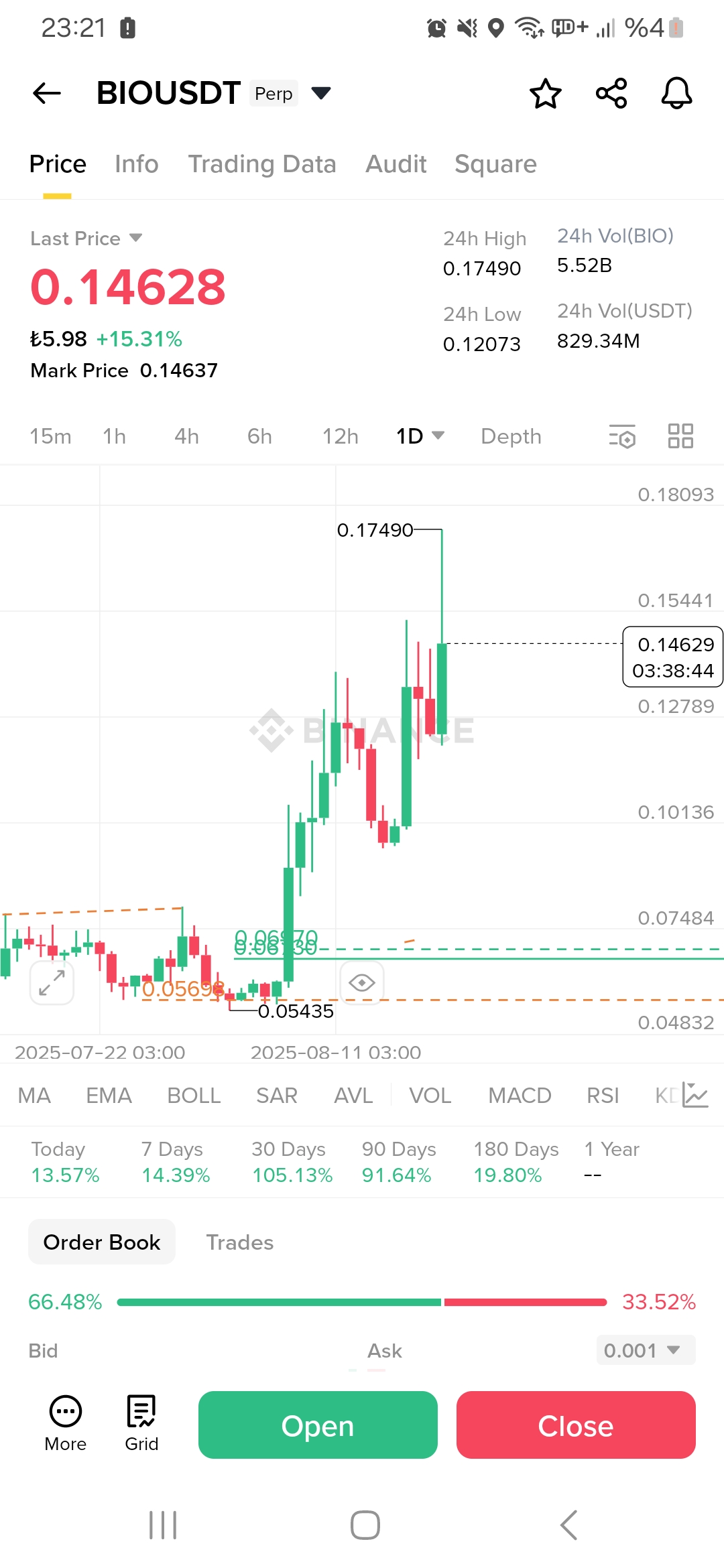Open the BIOUSDT pair dropdown
The height and width of the screenshot is (1568, 724).
(321, 92)
